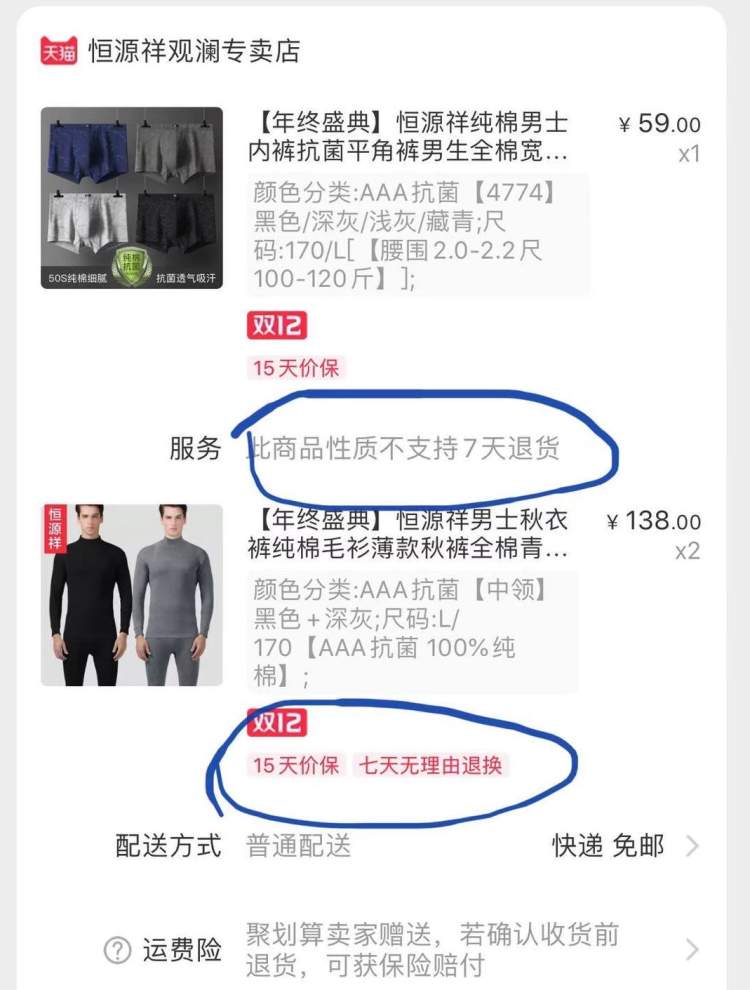
Task: Tap the 运费险 question mark help icon
Action: (118, 949)
